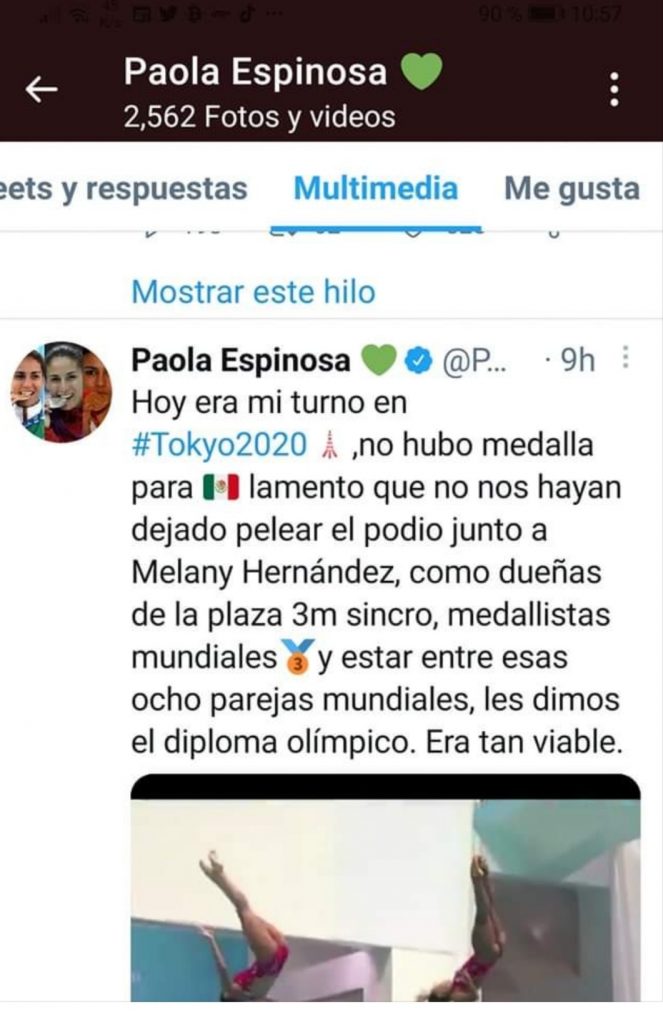
Task: Open Paola Espinosa's avatar on the tweet
Action: (62, 392)
